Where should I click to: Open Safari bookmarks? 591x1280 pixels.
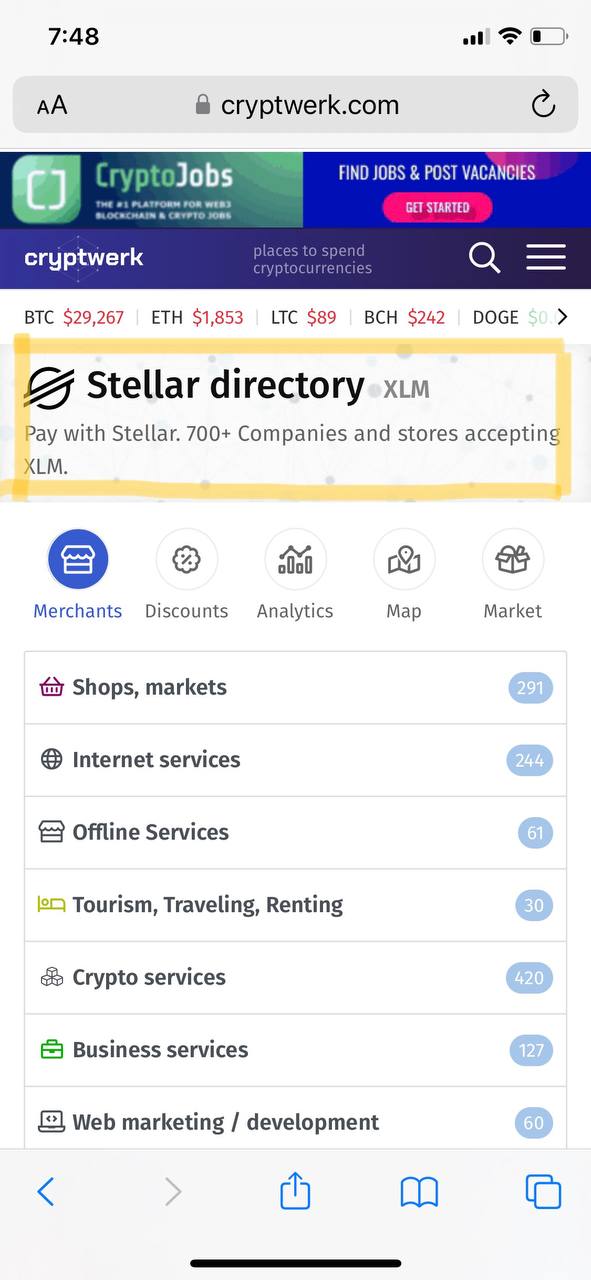coord(419,1191)
